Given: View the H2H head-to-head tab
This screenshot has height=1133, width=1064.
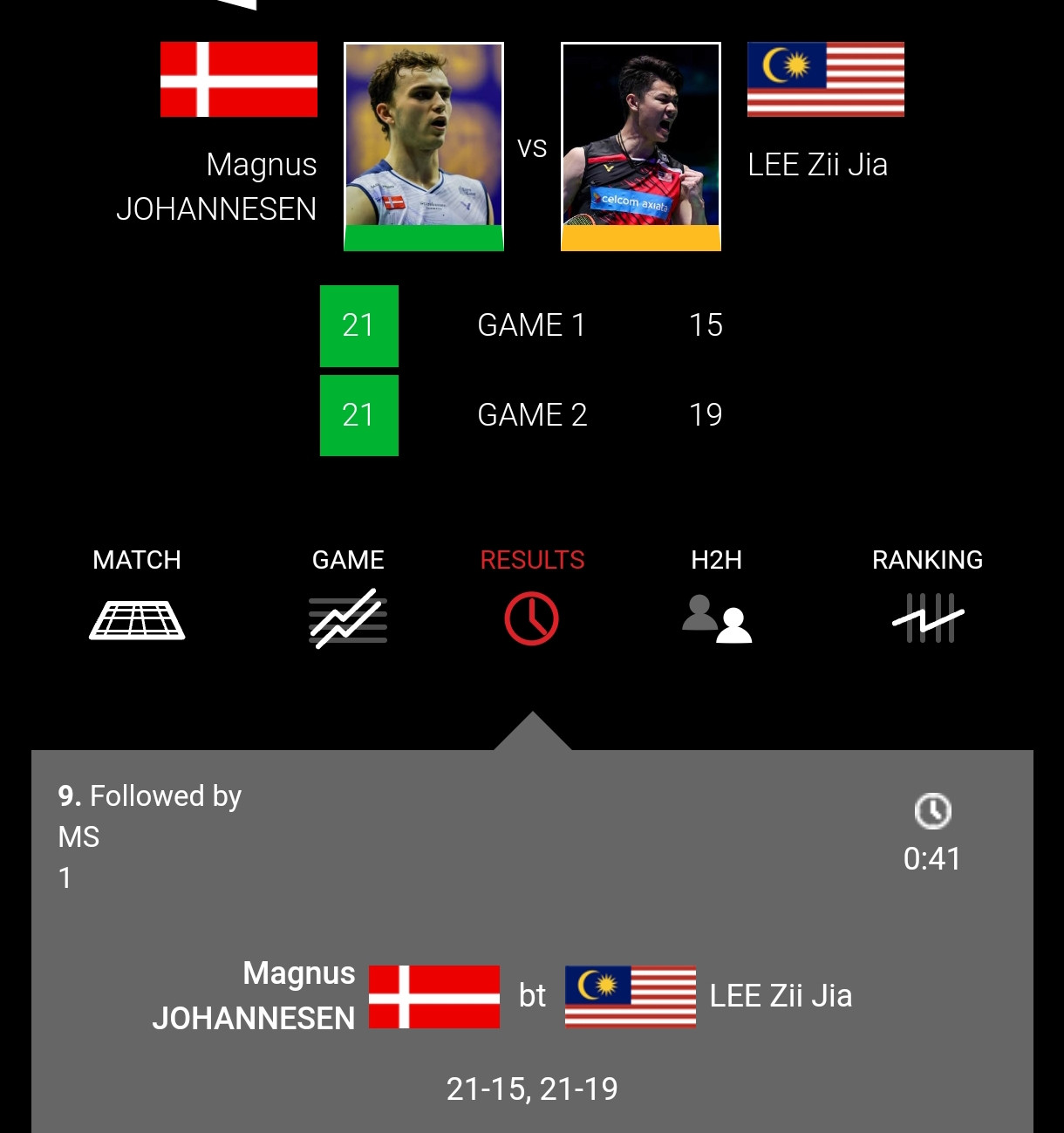Looking at the screenshot, I should pyautogui.click(x=717, y=597).
